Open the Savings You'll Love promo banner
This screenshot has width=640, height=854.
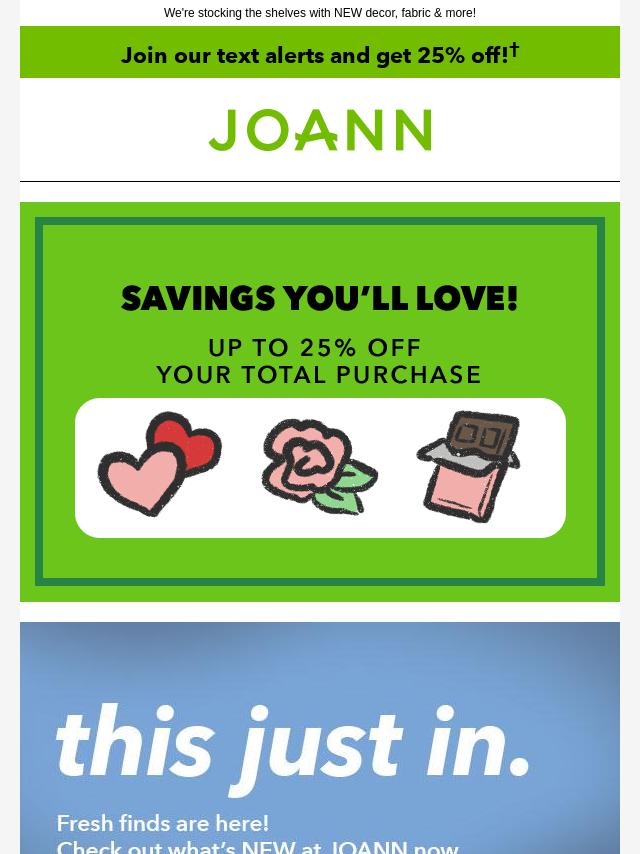pyautogui.click(x=320, y=400)
